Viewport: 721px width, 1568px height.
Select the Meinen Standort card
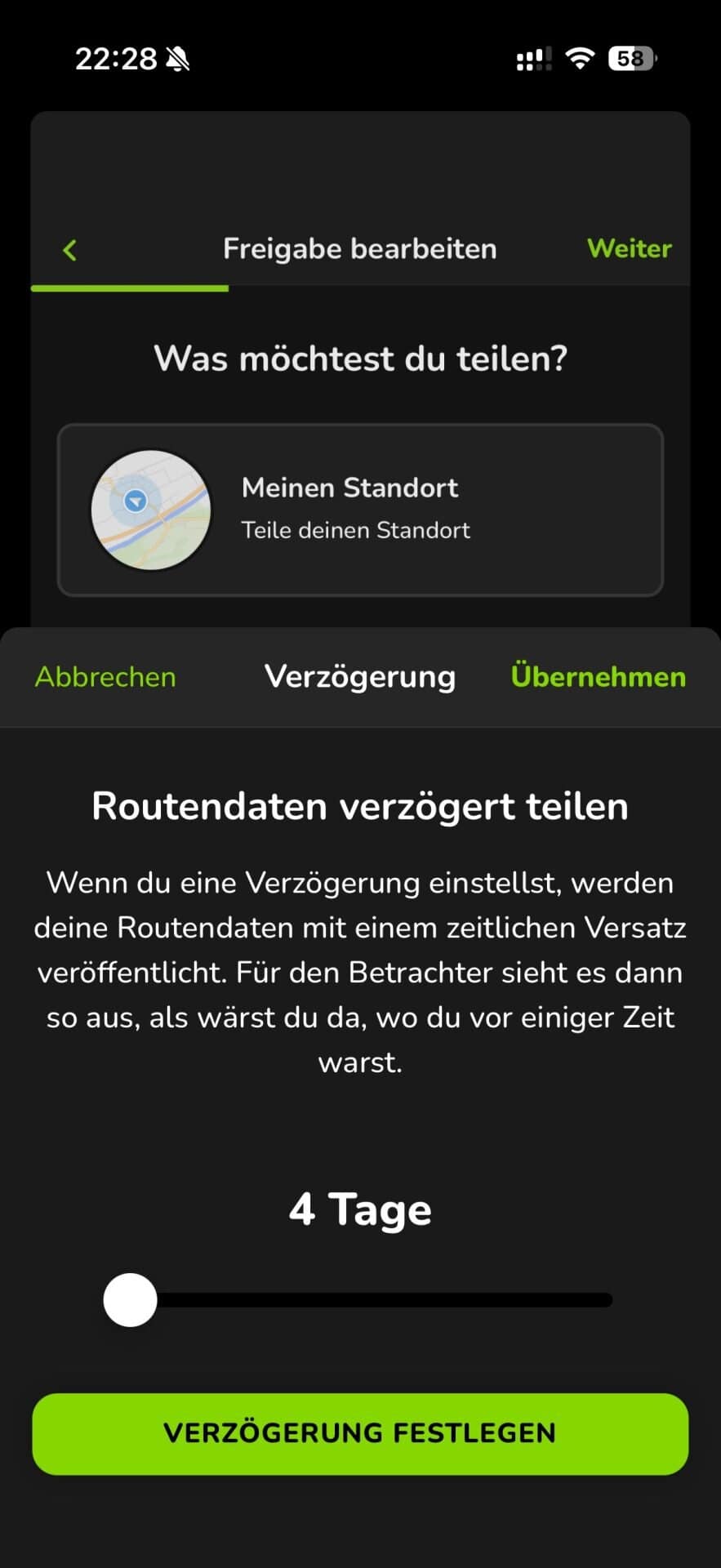[x=360, y=510]
